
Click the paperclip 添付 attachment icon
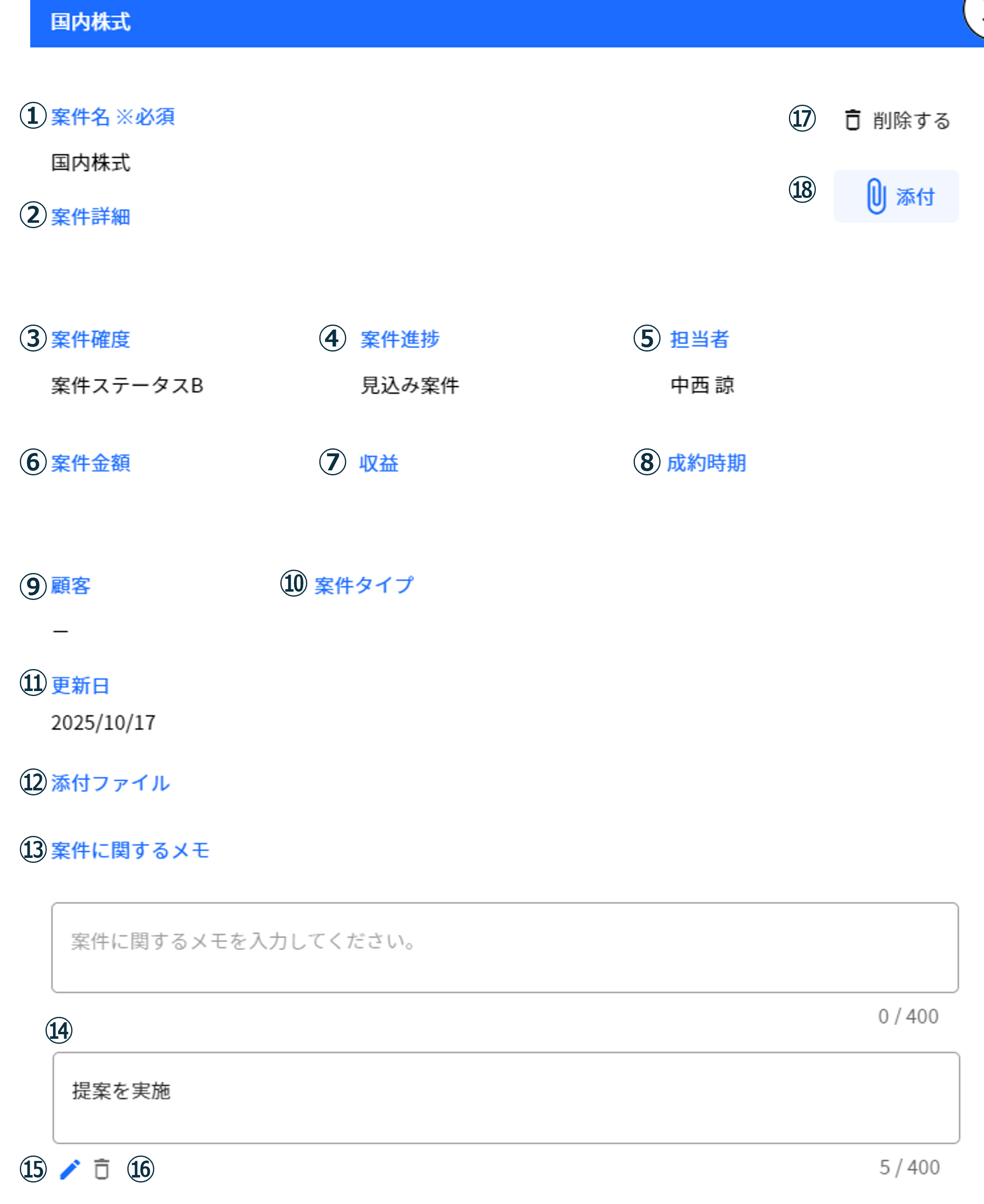pos(876,197)
